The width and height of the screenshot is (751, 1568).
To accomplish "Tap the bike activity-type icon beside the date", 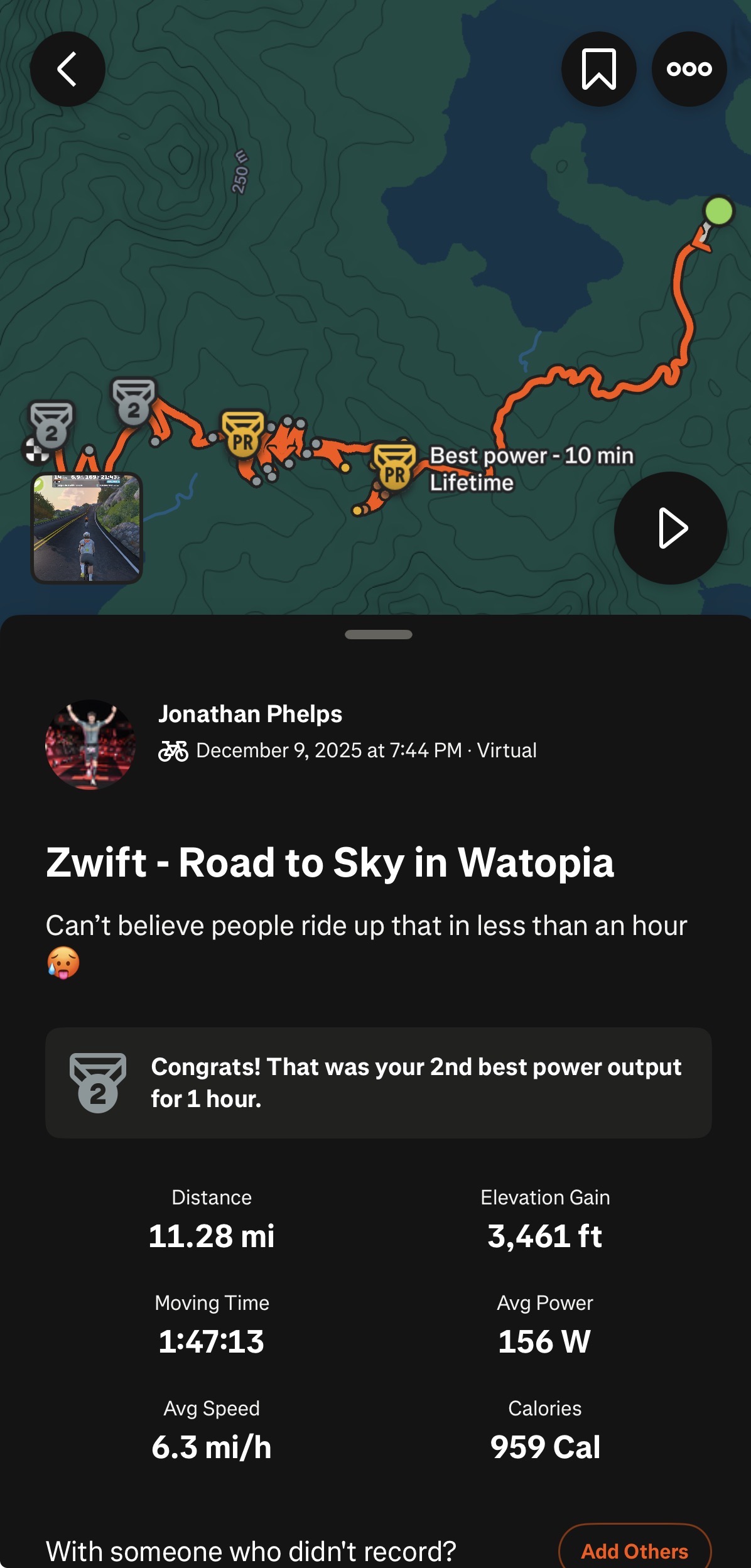I will 173,750.
